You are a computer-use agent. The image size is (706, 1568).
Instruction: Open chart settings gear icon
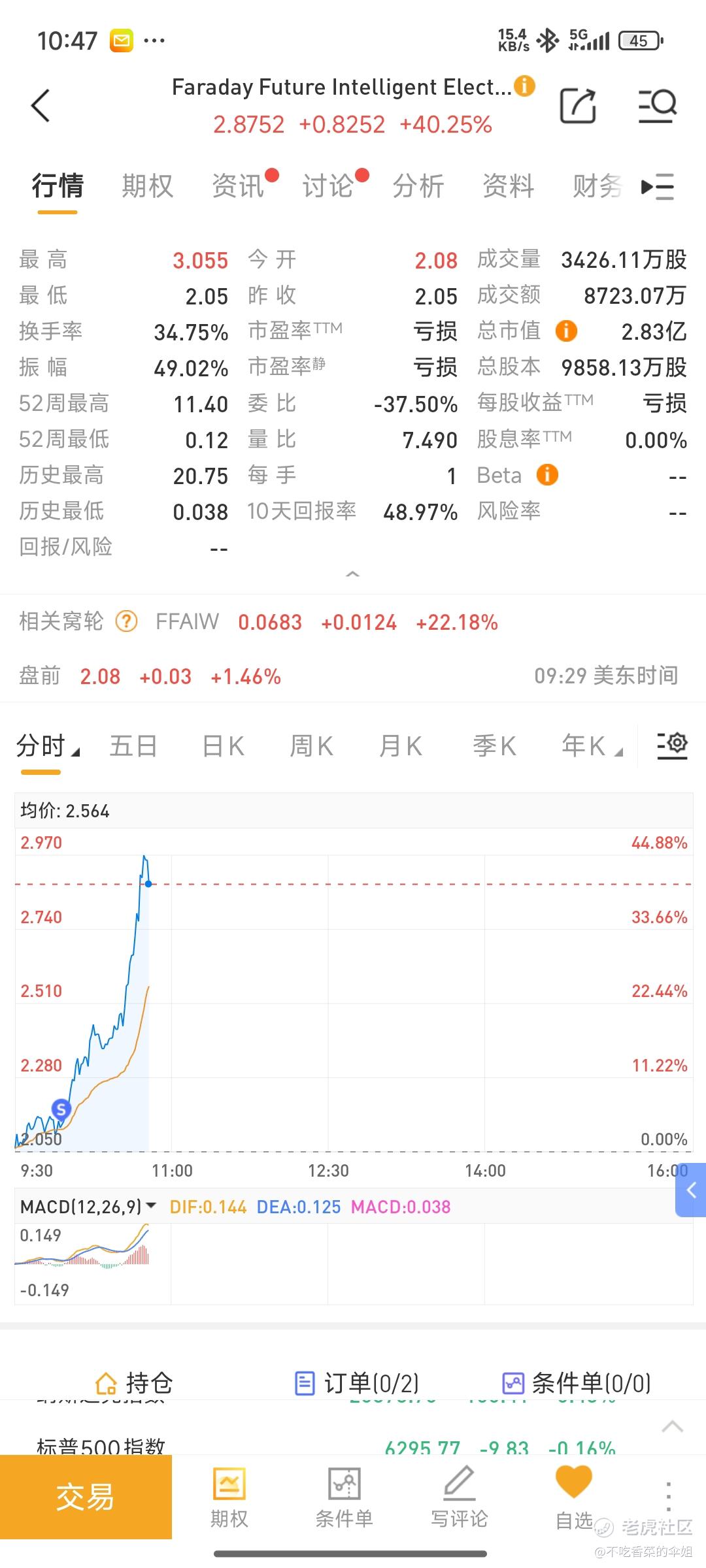(x=672, y=744)
